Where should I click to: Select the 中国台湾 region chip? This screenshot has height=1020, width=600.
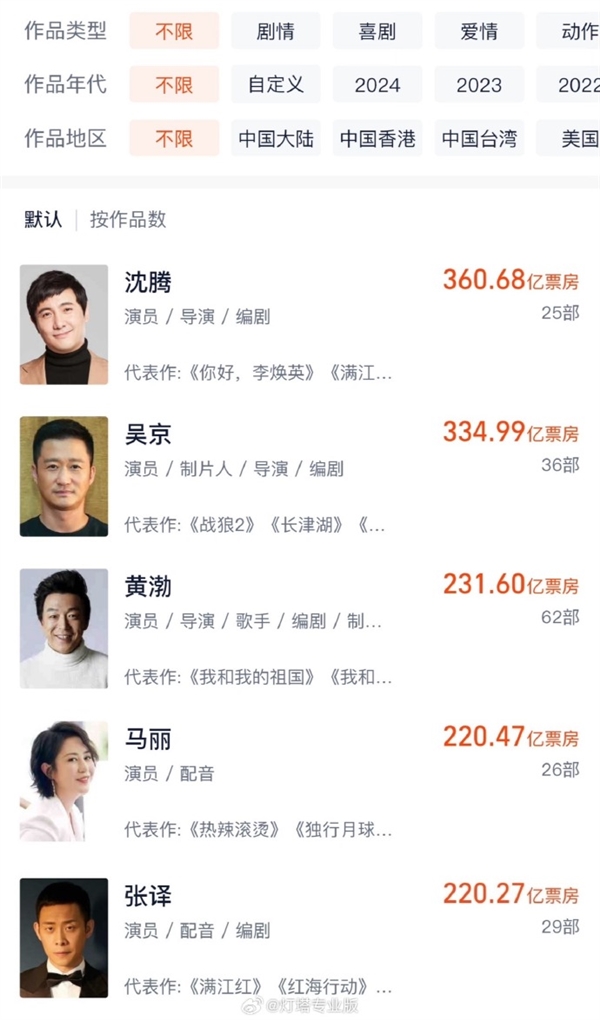pos(479,138)
